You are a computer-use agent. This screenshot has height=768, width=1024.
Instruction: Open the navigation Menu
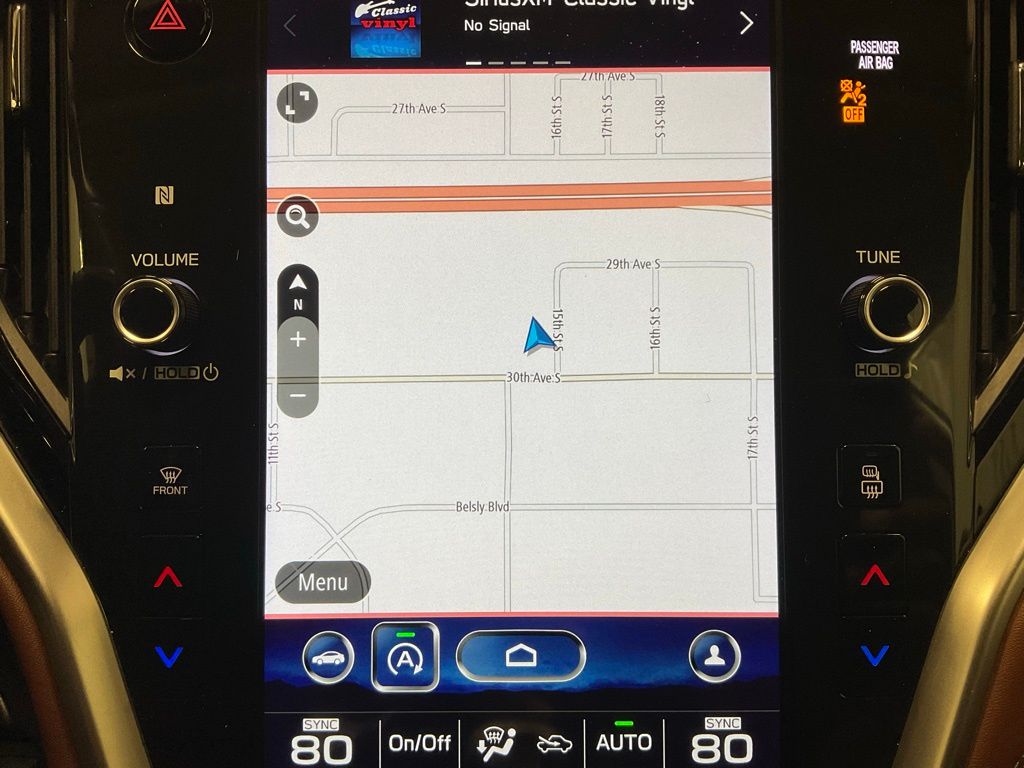(322, 582)
